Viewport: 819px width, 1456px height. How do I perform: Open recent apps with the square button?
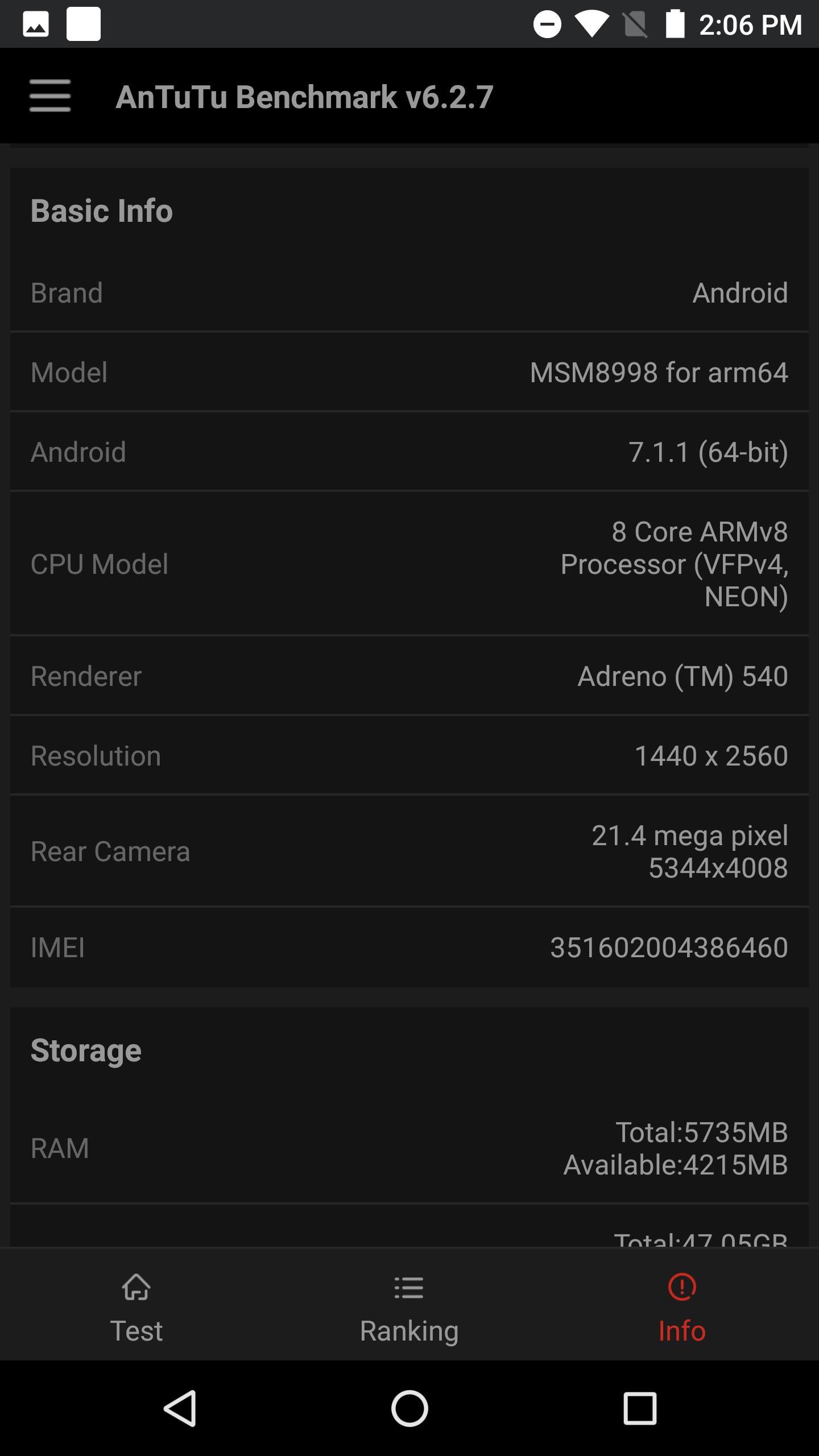(640, 1408)
